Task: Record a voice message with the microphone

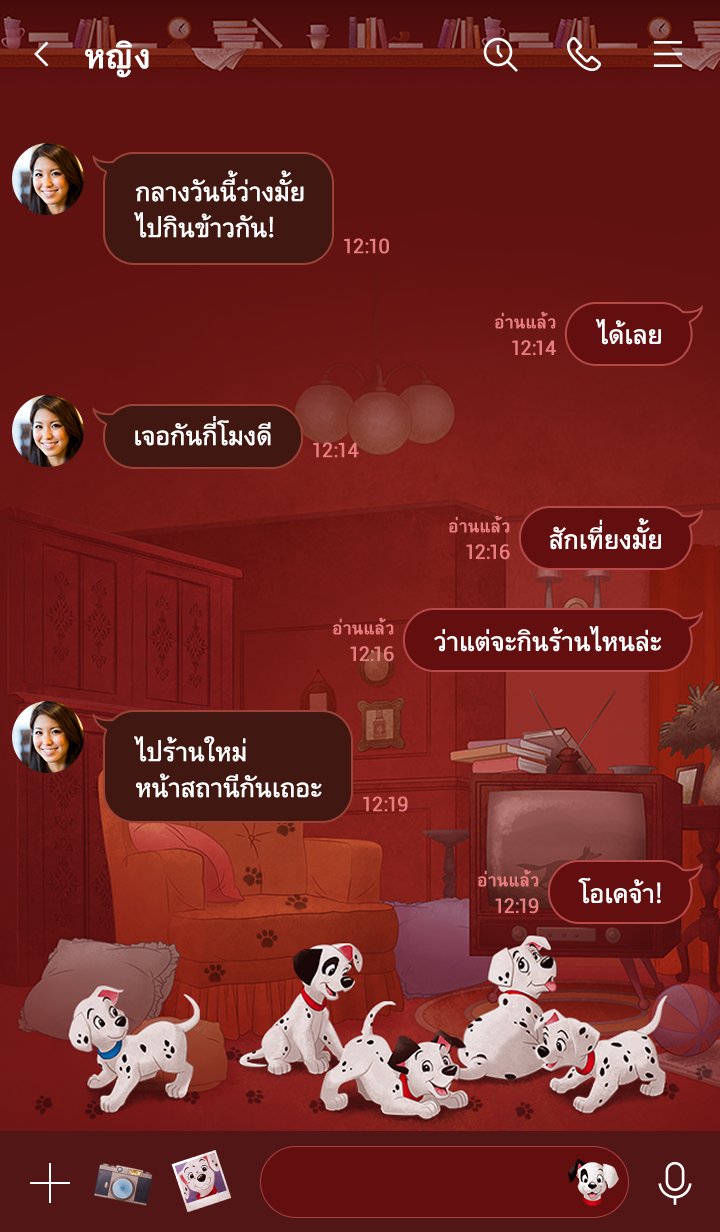Action: pyautogui.click(x=675, y=1183)
